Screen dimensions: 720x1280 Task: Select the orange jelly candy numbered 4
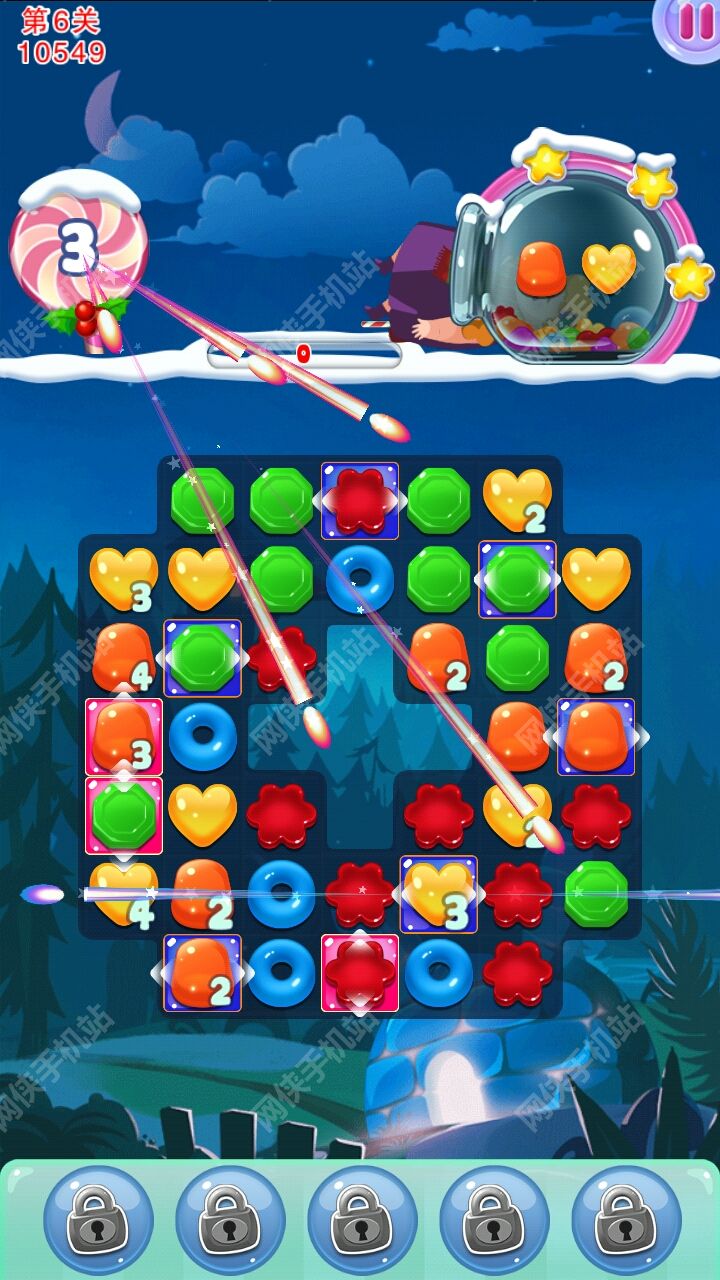click(x=124, y=657)
